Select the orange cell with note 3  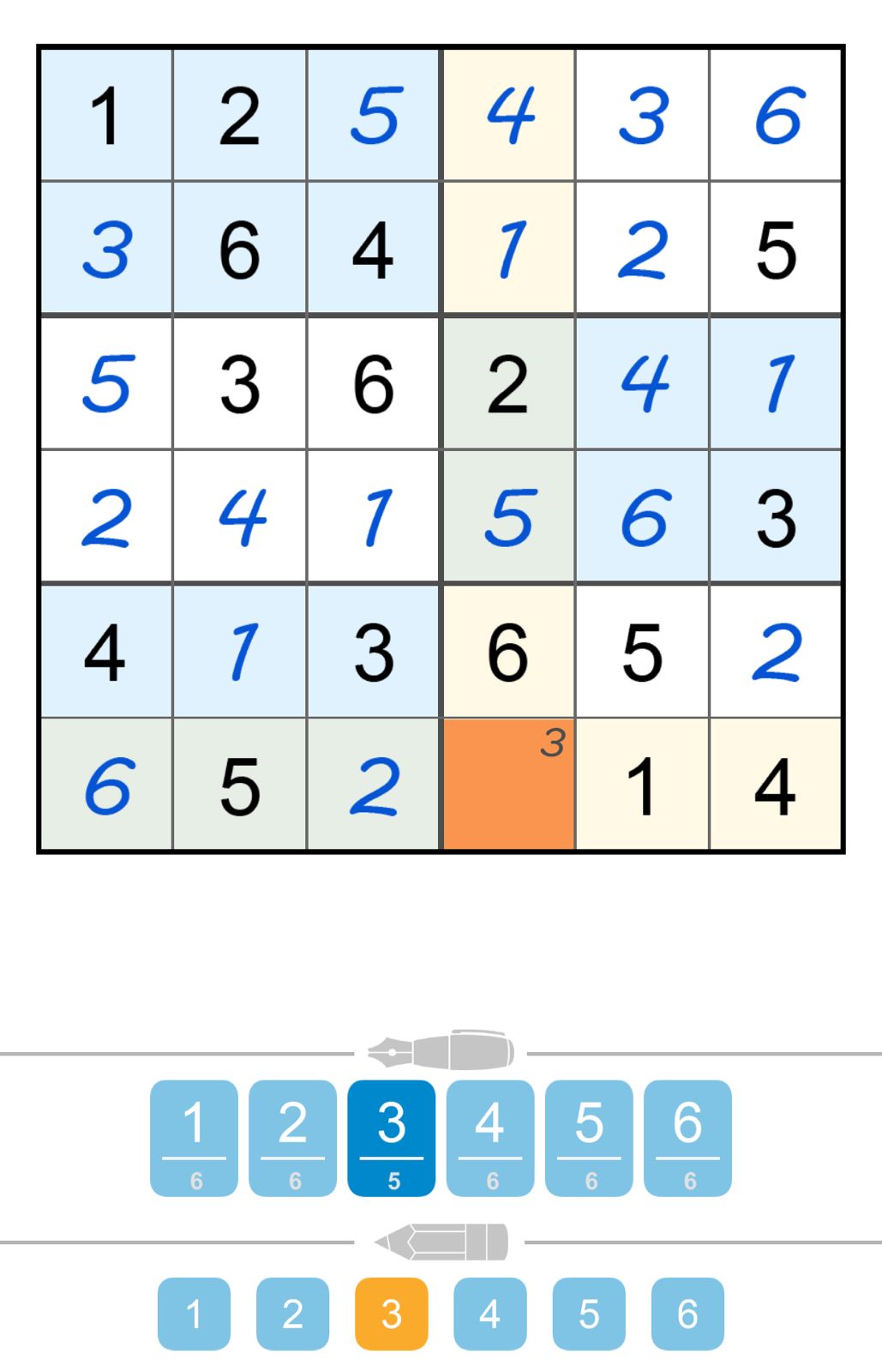coord(508,785)
